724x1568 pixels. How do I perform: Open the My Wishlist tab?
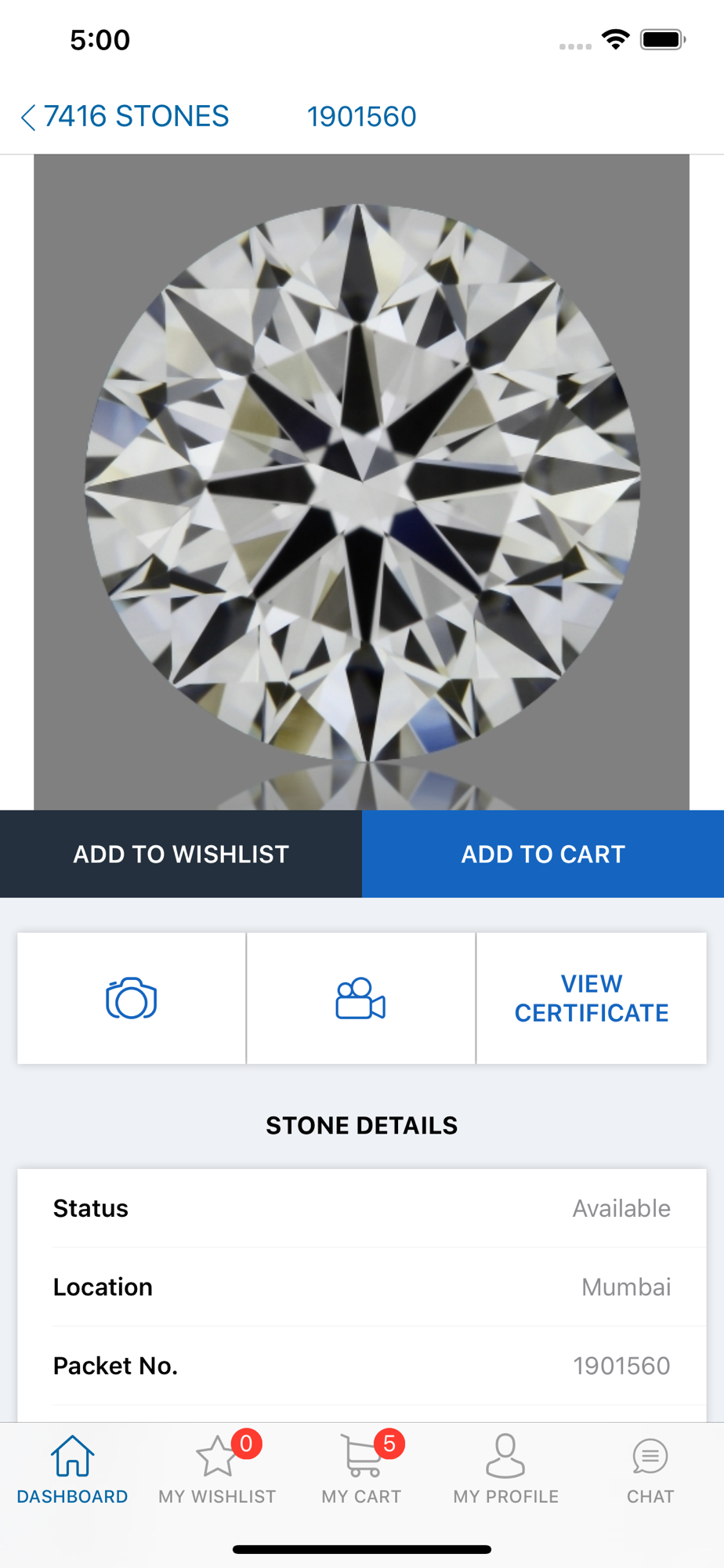pos(217,1469)
